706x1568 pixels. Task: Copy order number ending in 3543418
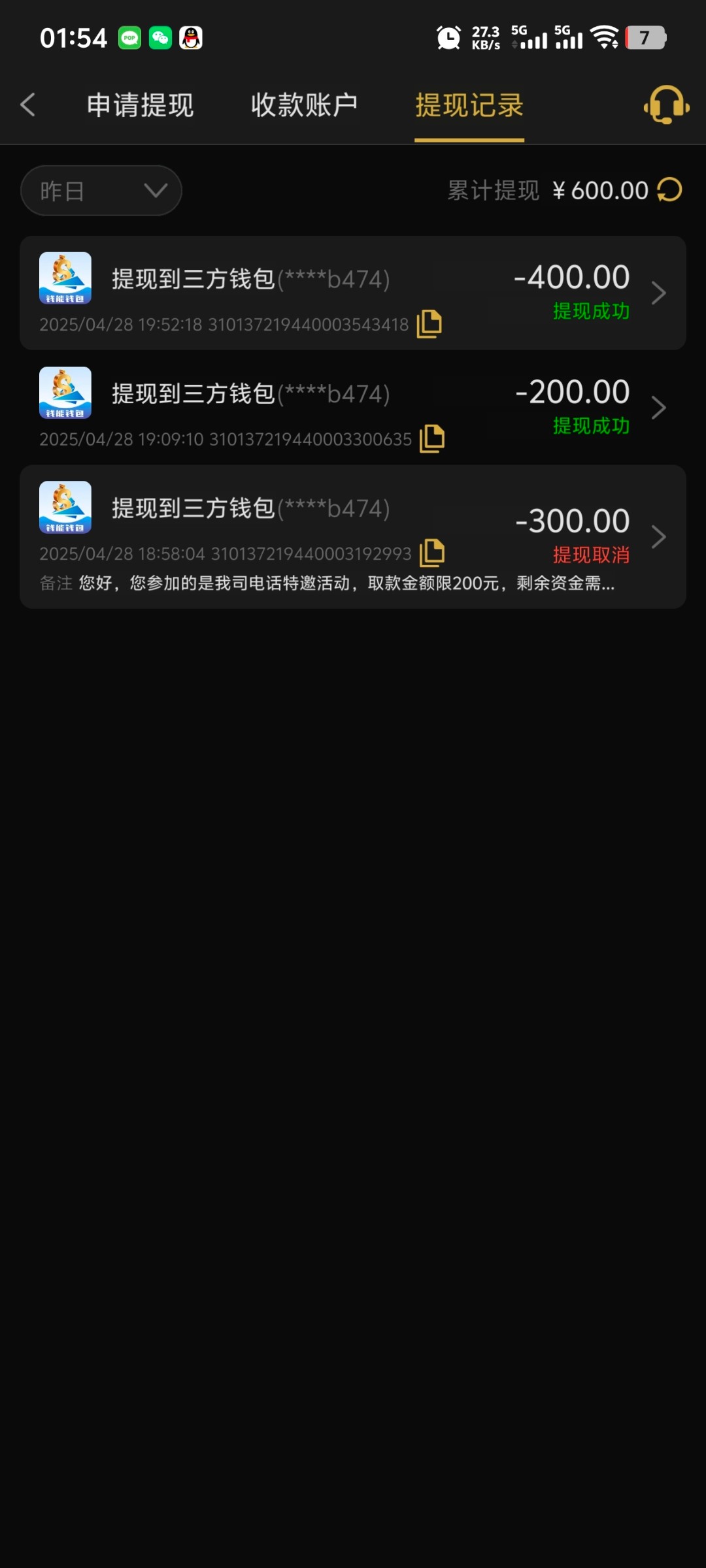pyautogui.click(x=429, y=324)
